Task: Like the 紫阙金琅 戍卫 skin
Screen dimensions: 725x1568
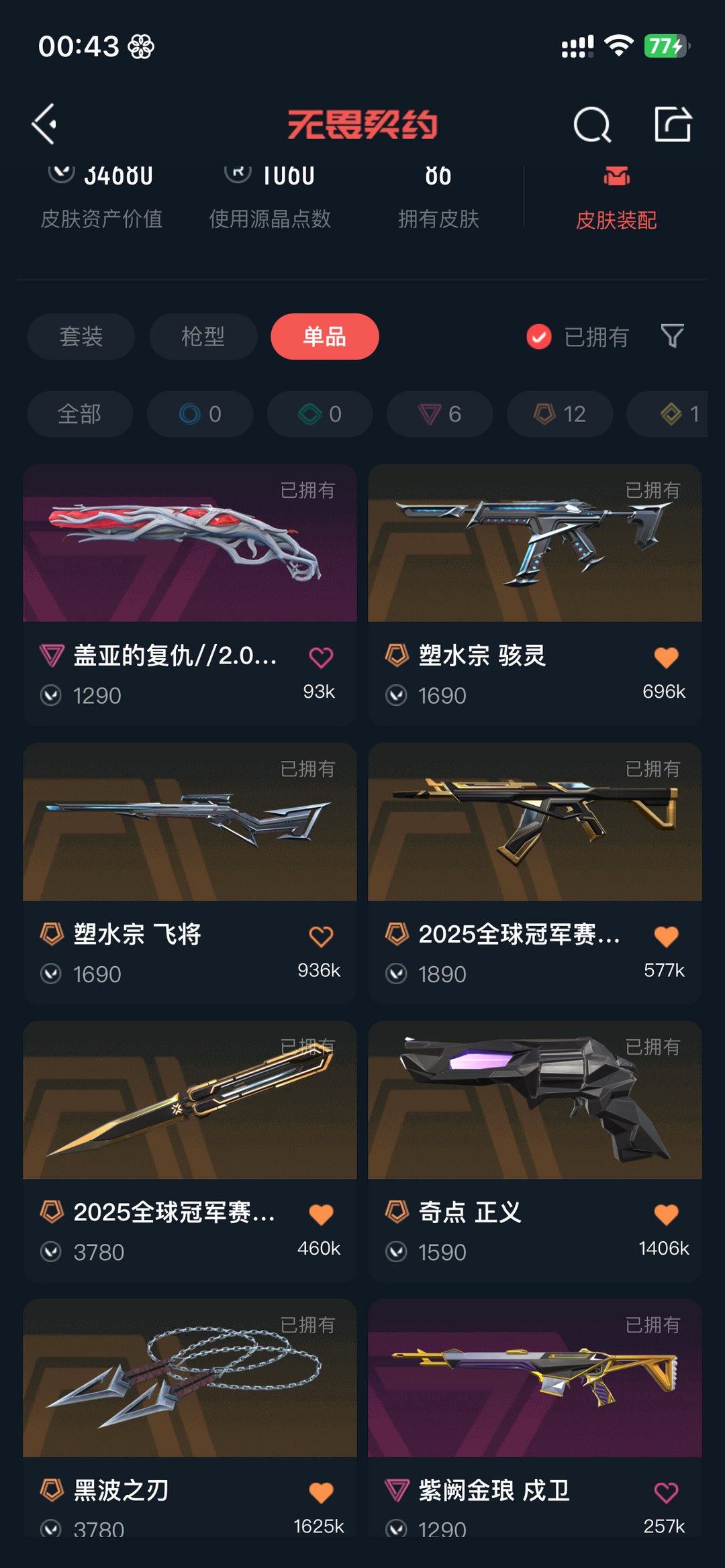Action: 666,1493
